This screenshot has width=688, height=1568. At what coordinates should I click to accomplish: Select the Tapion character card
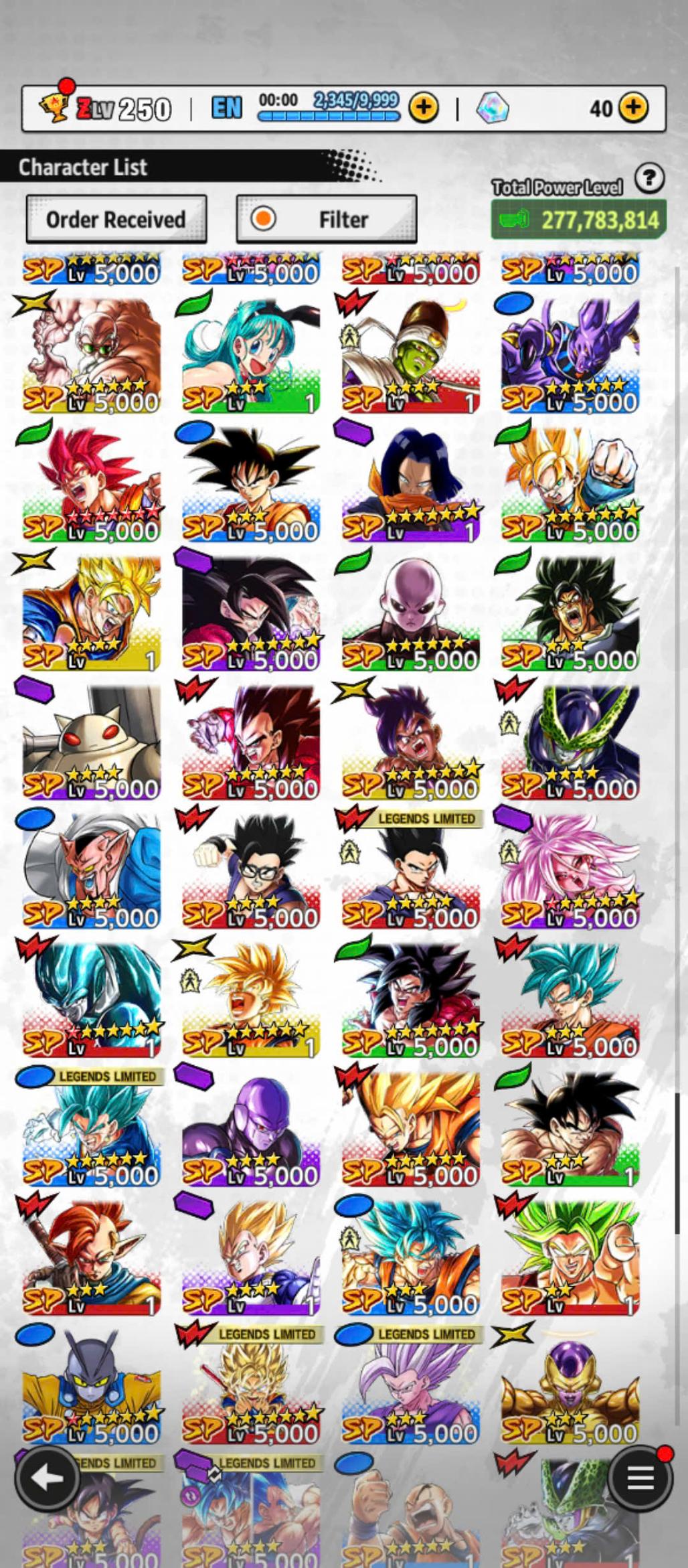pyautogui.click(x=92, y=1257)
